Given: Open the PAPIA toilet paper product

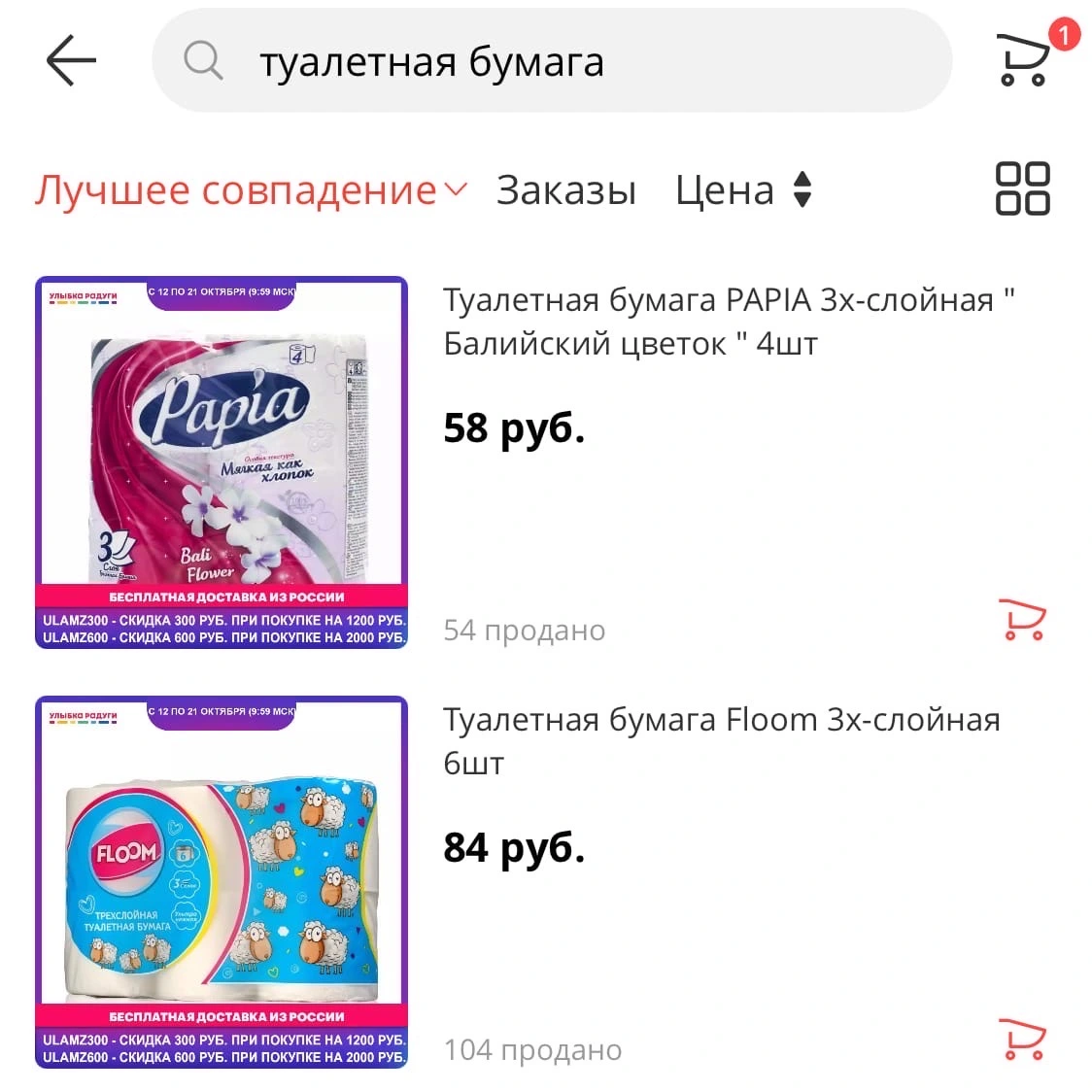Looking at the screenshot, I should 729,322.
